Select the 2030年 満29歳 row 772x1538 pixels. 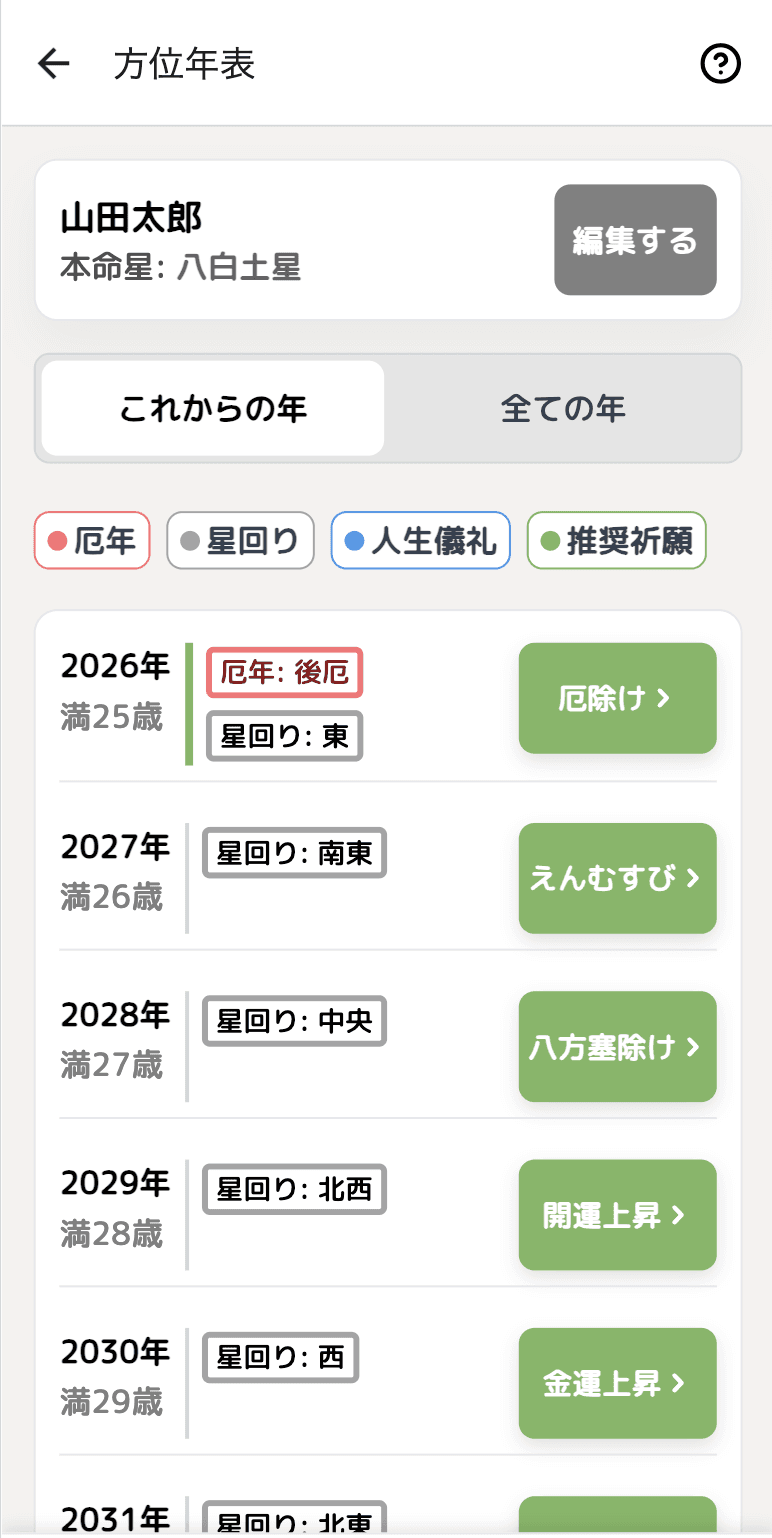115,1376
